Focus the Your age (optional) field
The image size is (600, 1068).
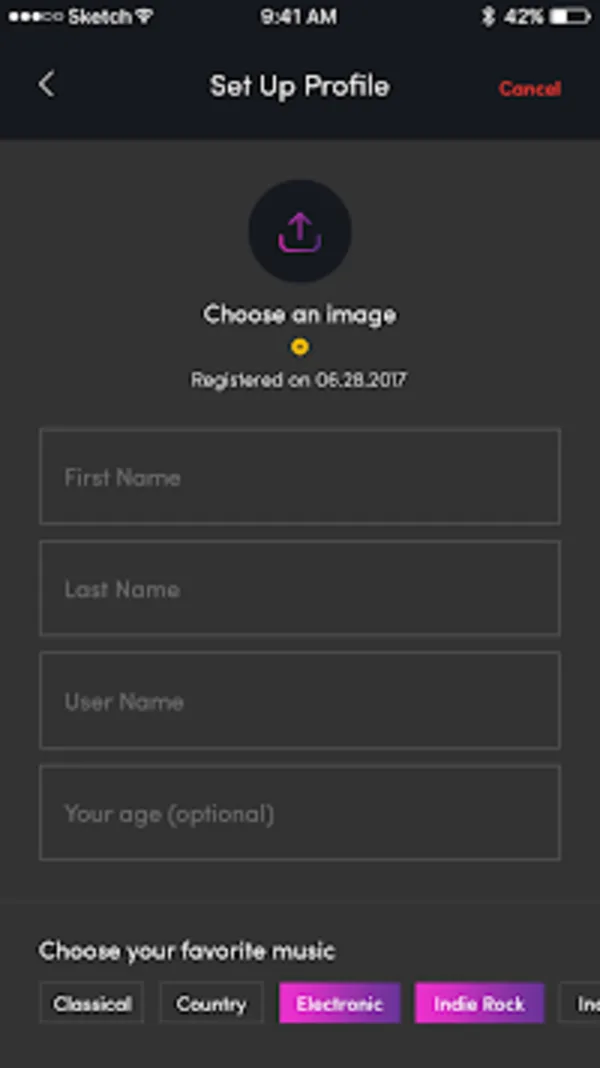(300, 813)
